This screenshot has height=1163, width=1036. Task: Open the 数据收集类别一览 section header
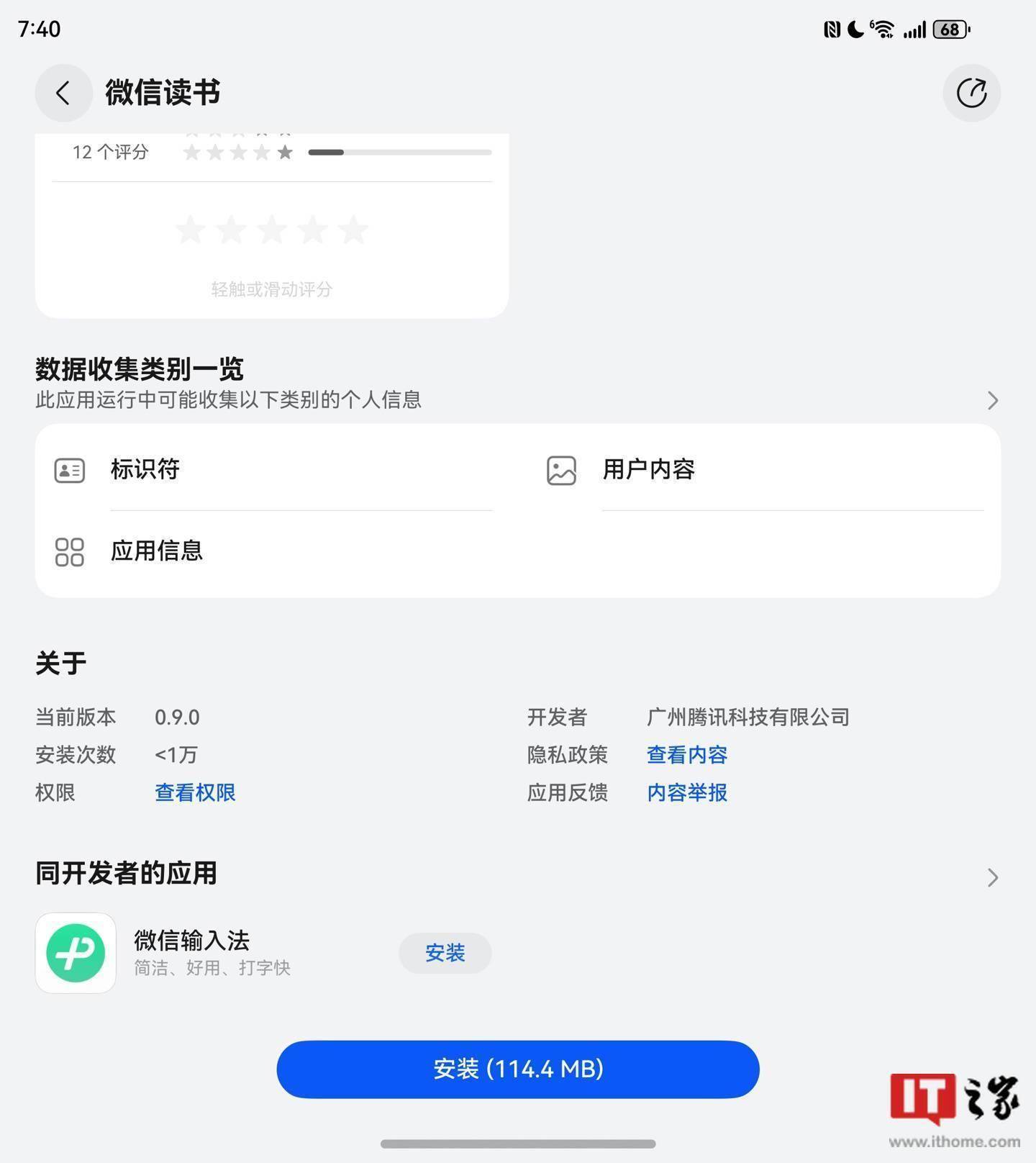(140, 368)
